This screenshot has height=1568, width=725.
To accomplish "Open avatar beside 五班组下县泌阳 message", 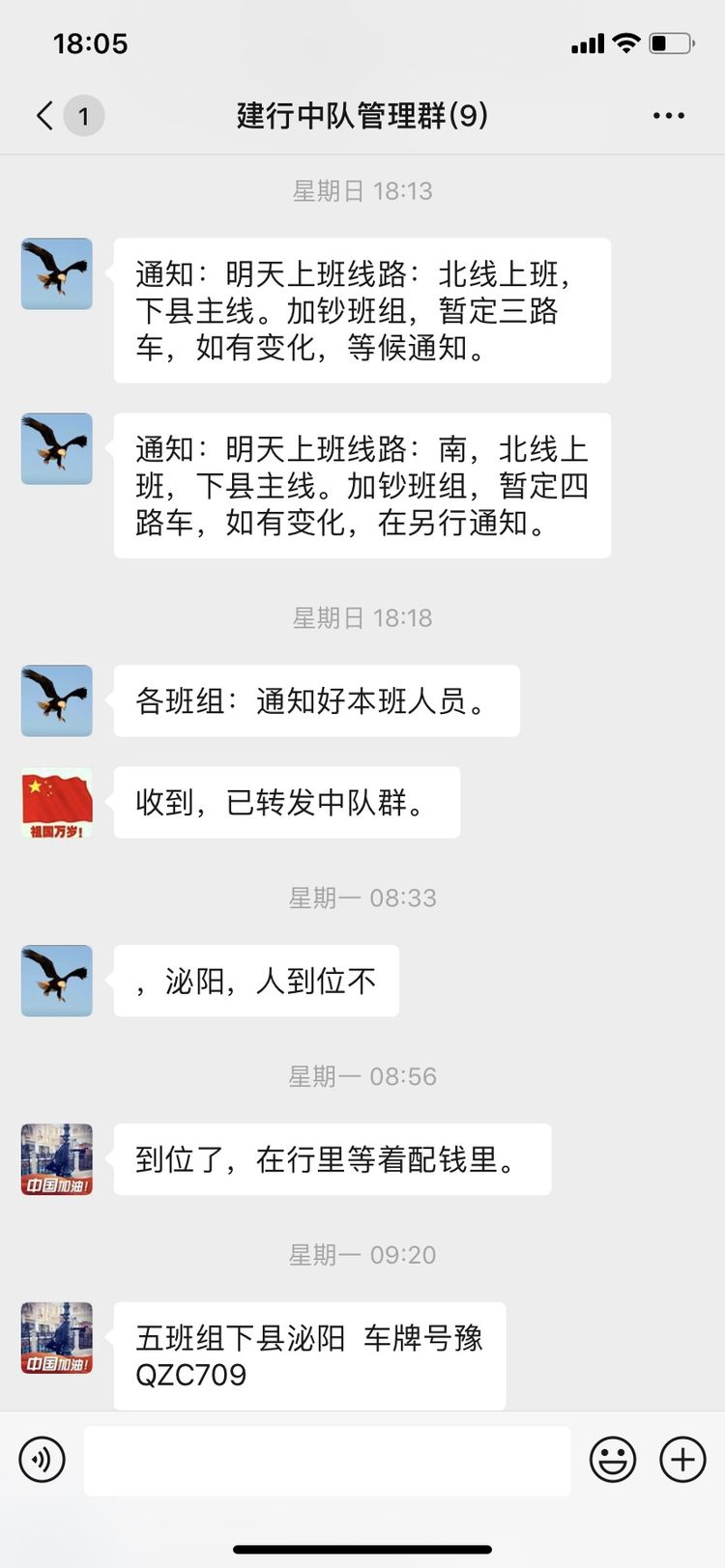I will pos(57,1338).
